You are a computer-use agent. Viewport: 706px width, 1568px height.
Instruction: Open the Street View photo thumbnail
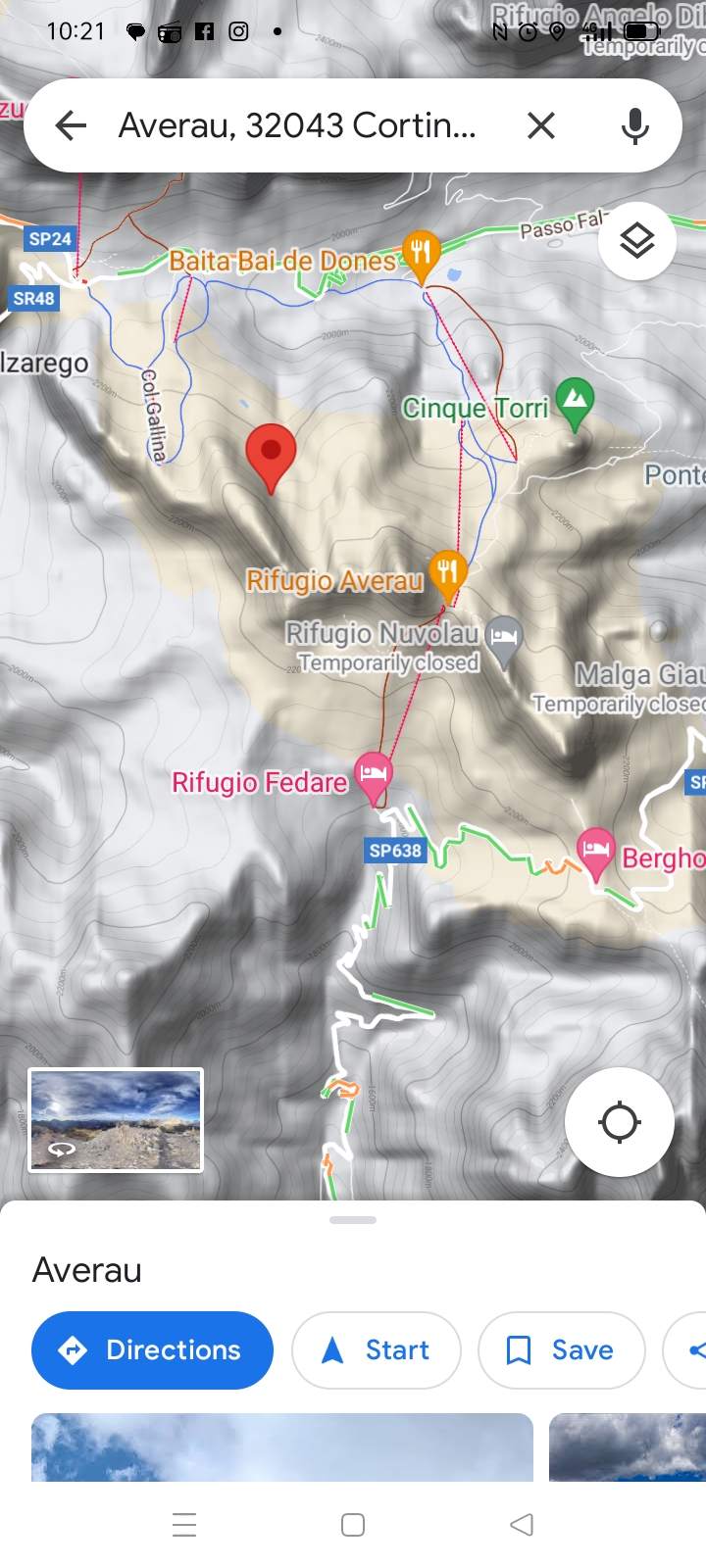(x=116, y=1119)
